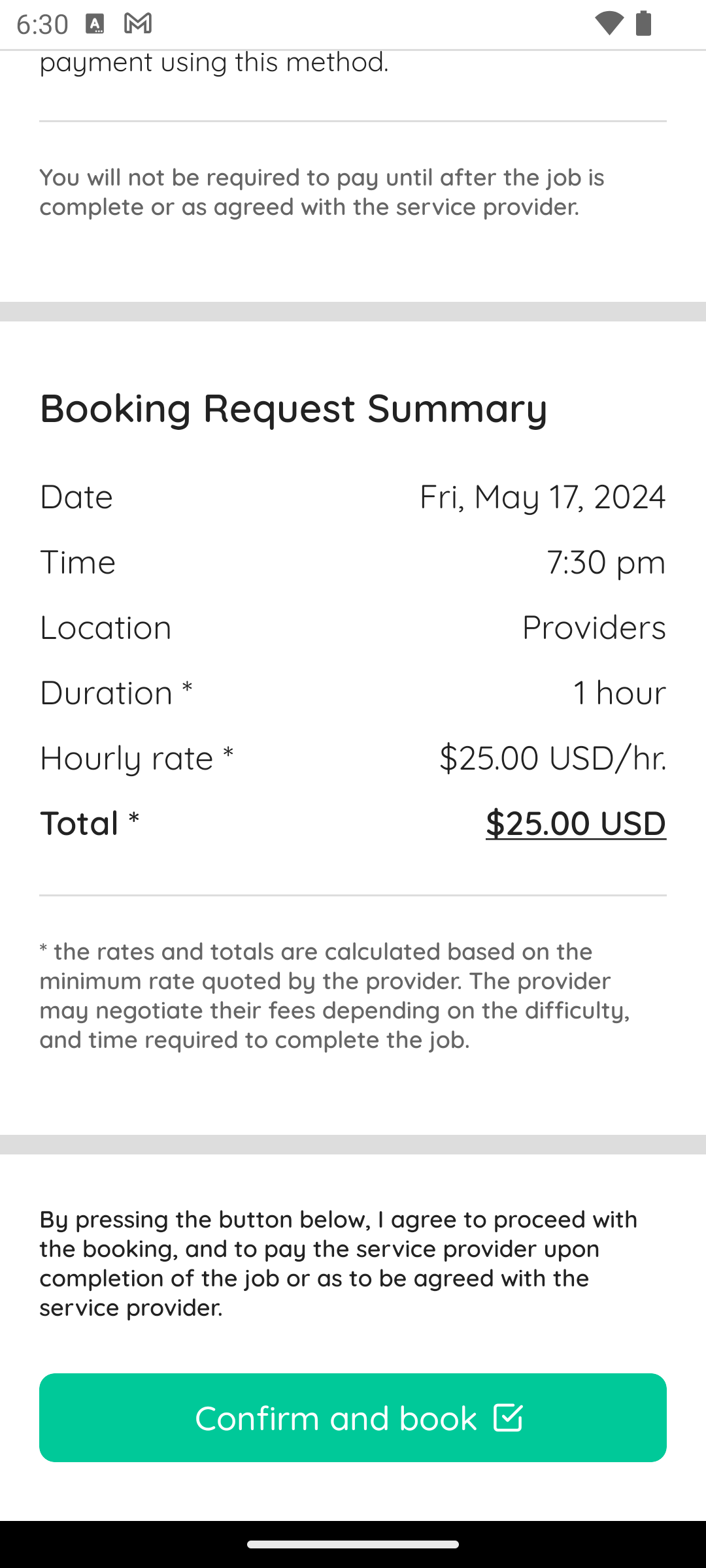Tap the Confirm and book button
Screen dimensions: 706x1568
353,1418
